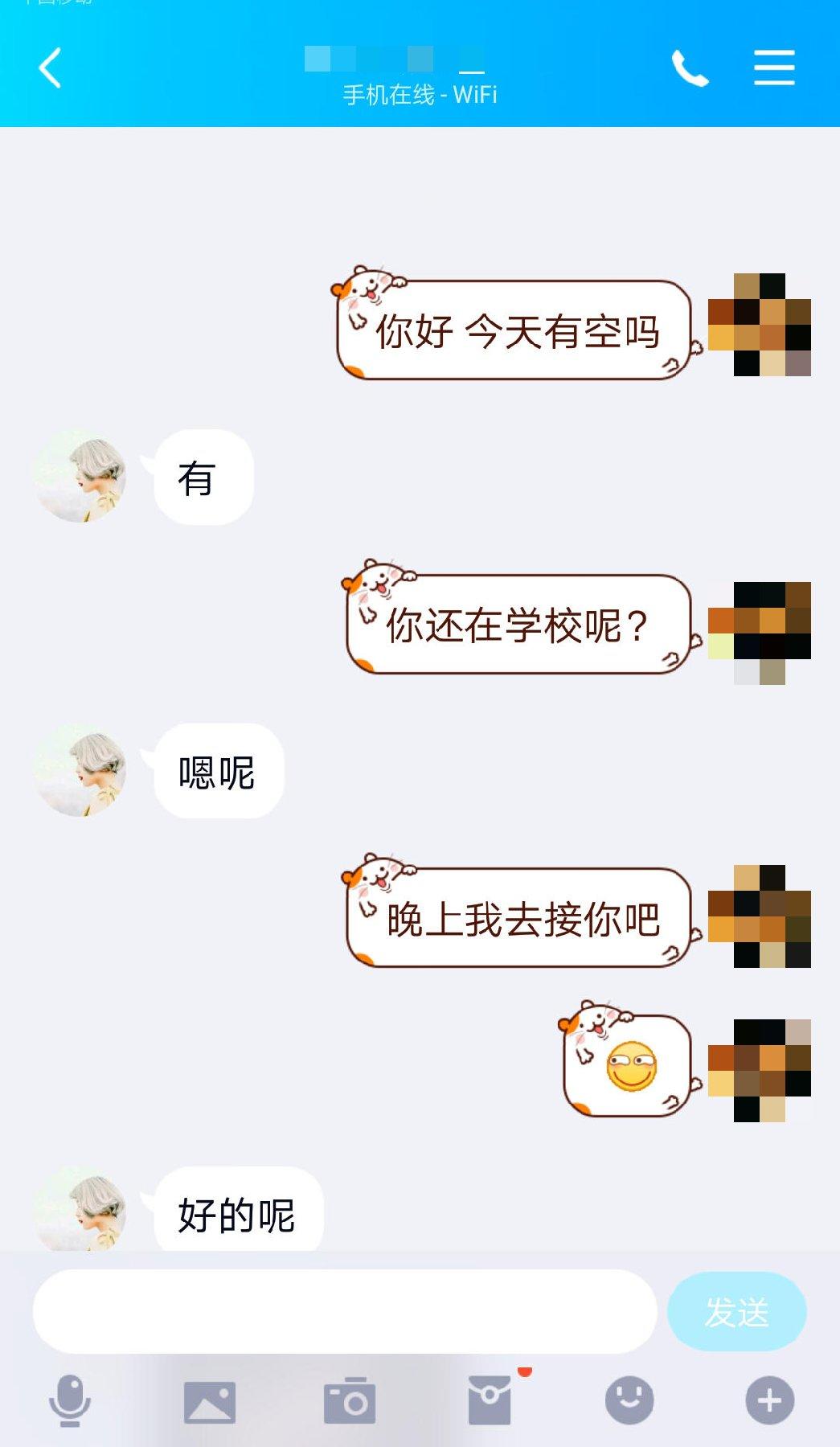Open my avatar beside 你好 今天有空吗

point(759,325)
